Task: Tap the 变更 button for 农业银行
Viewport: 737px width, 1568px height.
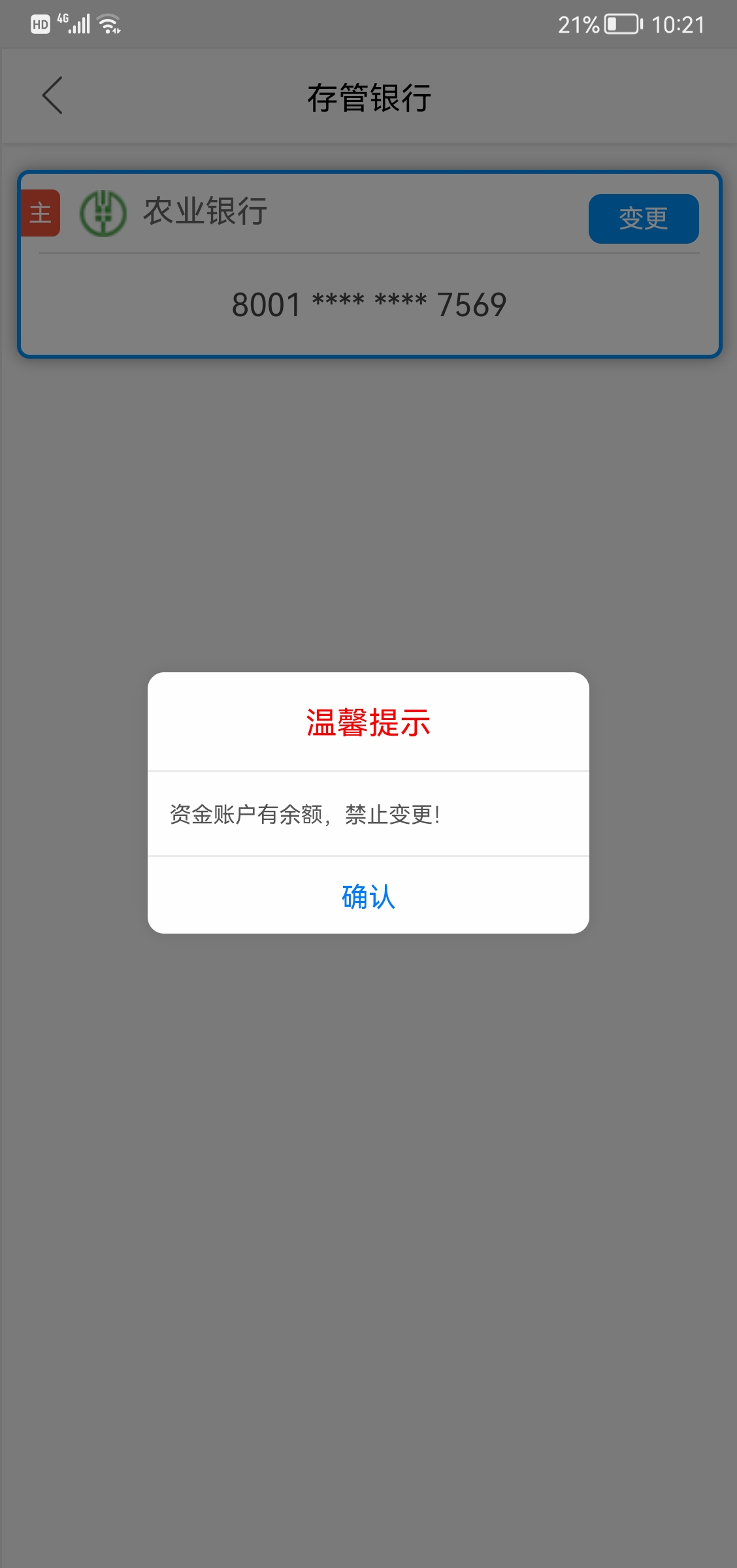Action: pos(643,219)
